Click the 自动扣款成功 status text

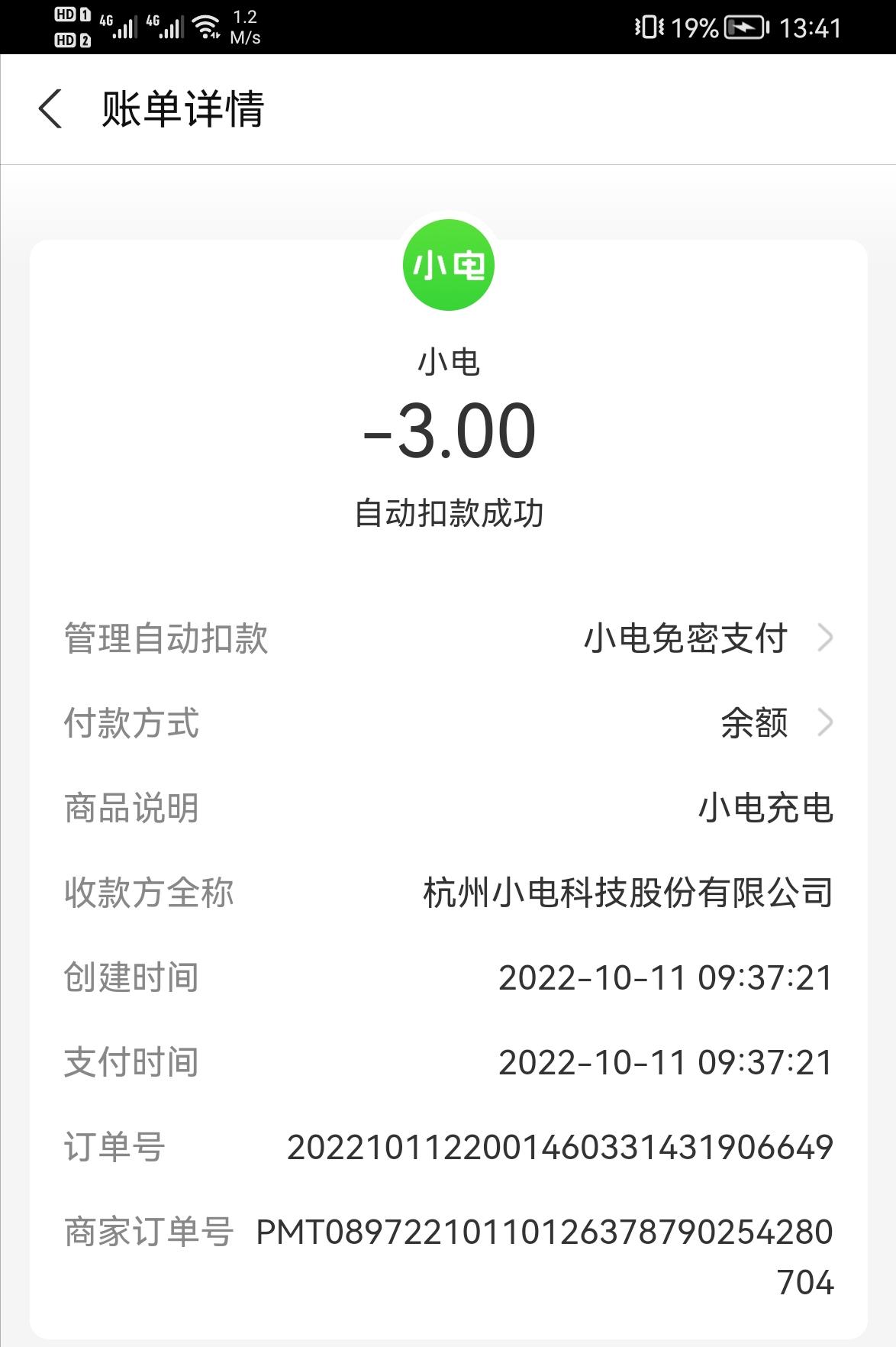(x=448, y=512)
